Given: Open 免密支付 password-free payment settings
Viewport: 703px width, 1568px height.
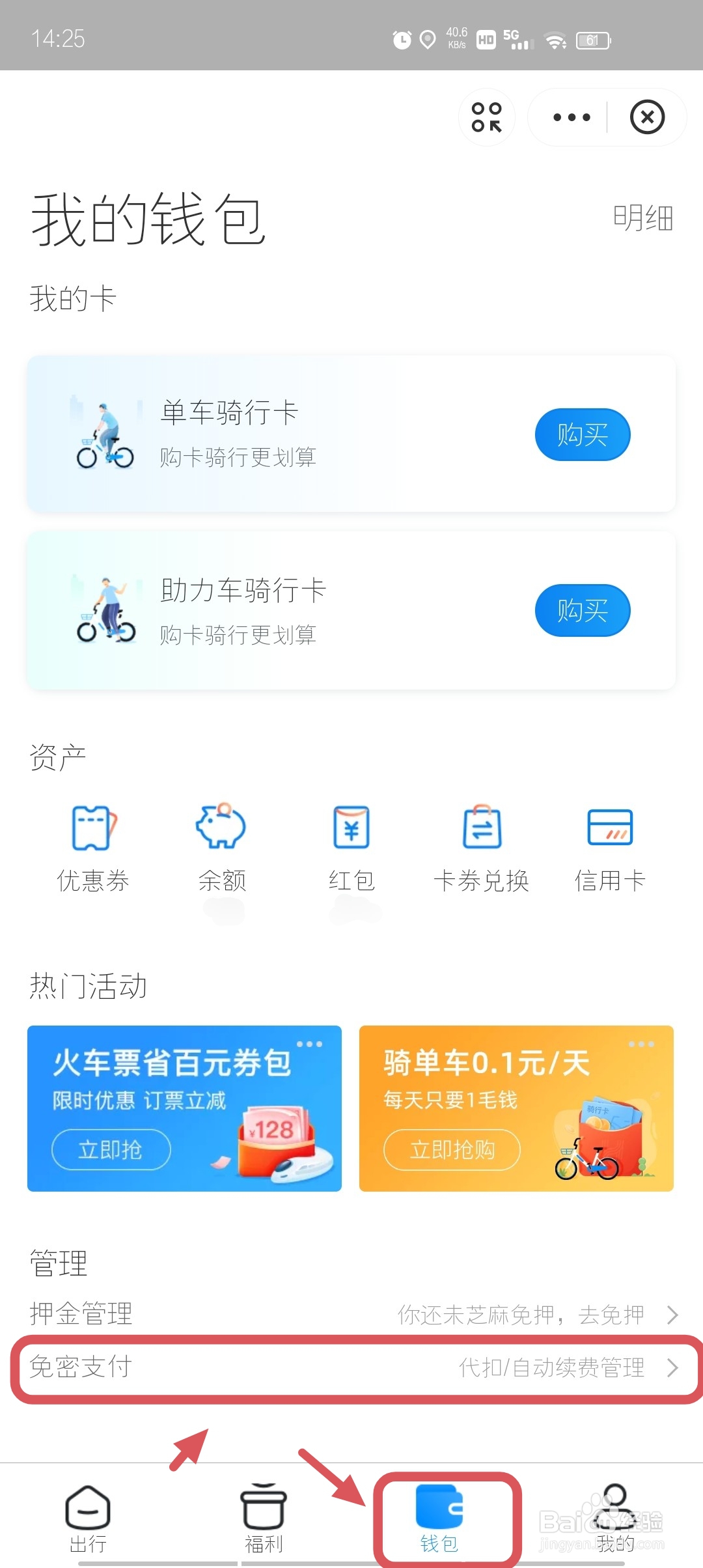Looking at the screenshot, I should point(351,1367).
